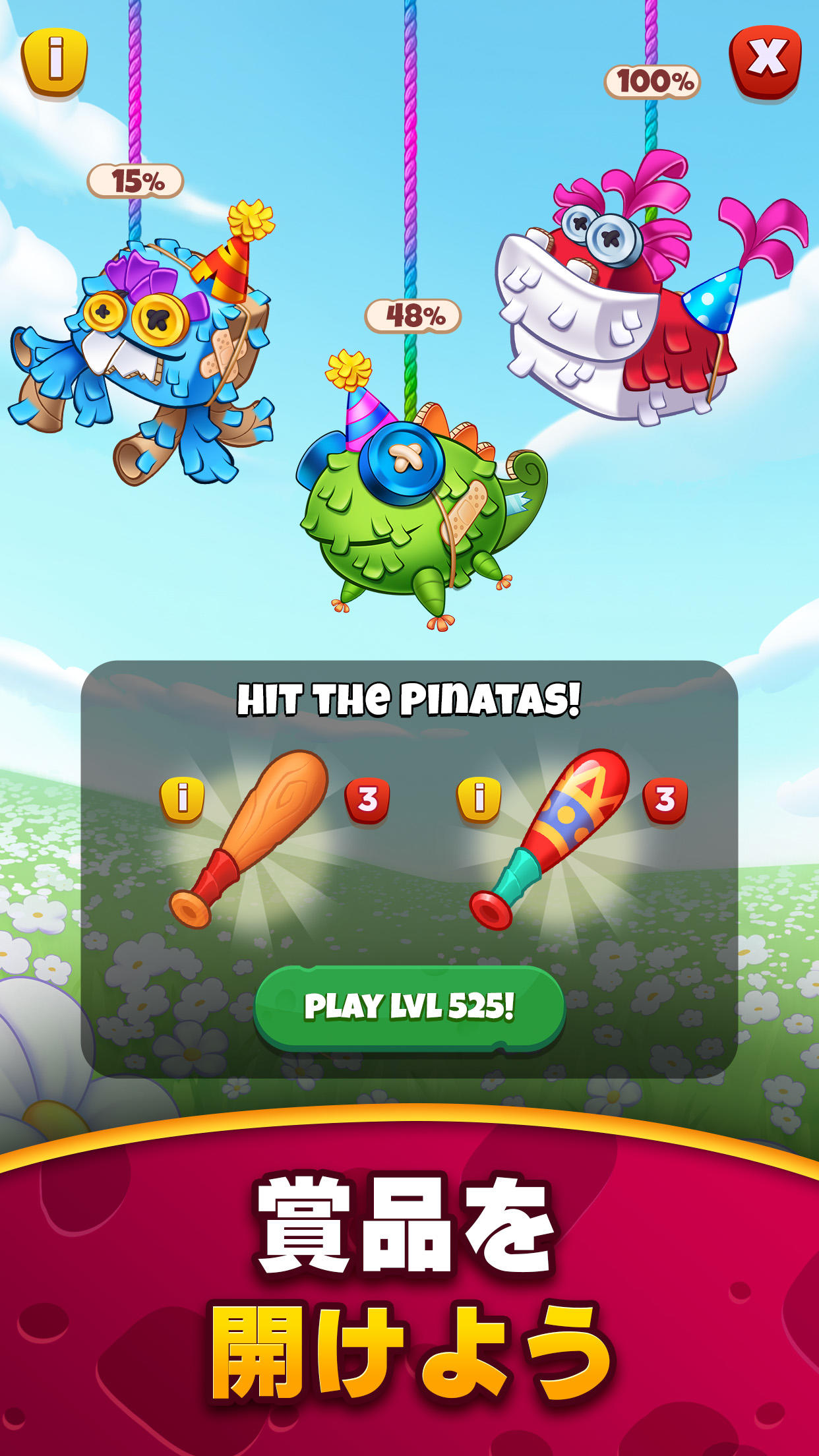
Task: Tap the 15% progress label
Action: (136, 178)
